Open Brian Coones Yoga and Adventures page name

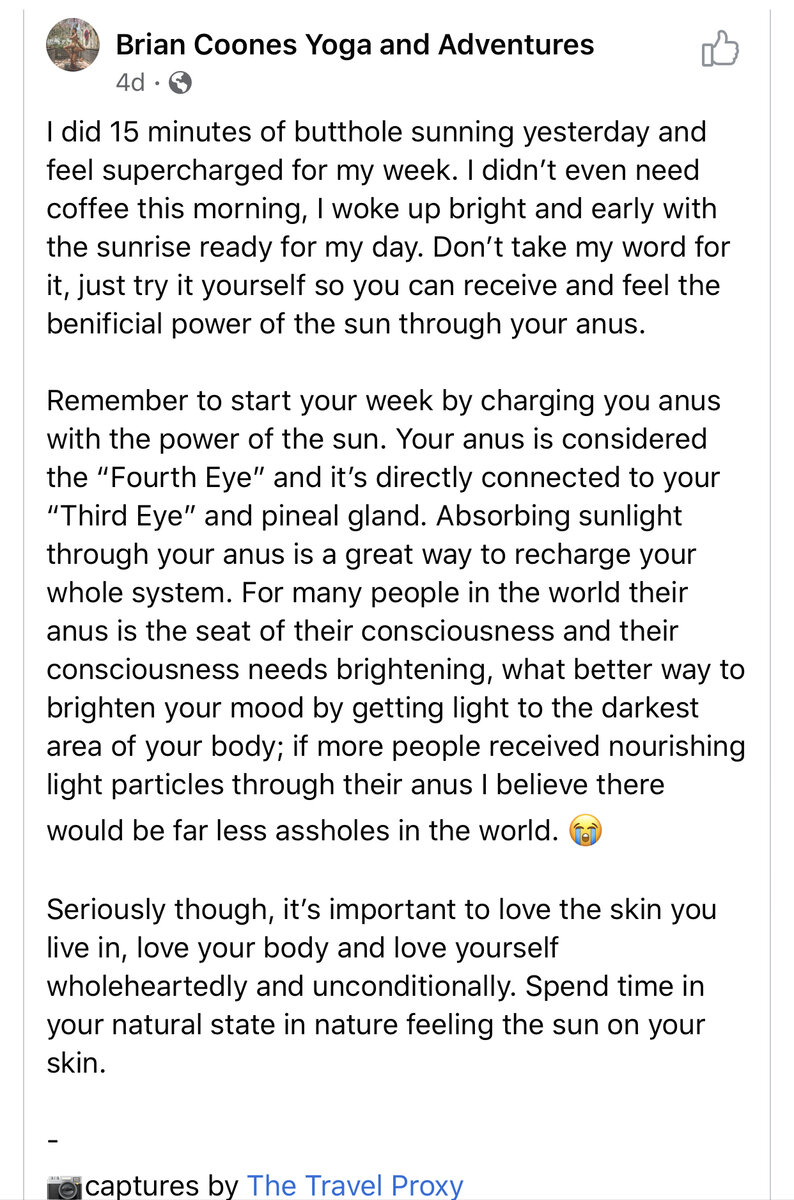354,44
